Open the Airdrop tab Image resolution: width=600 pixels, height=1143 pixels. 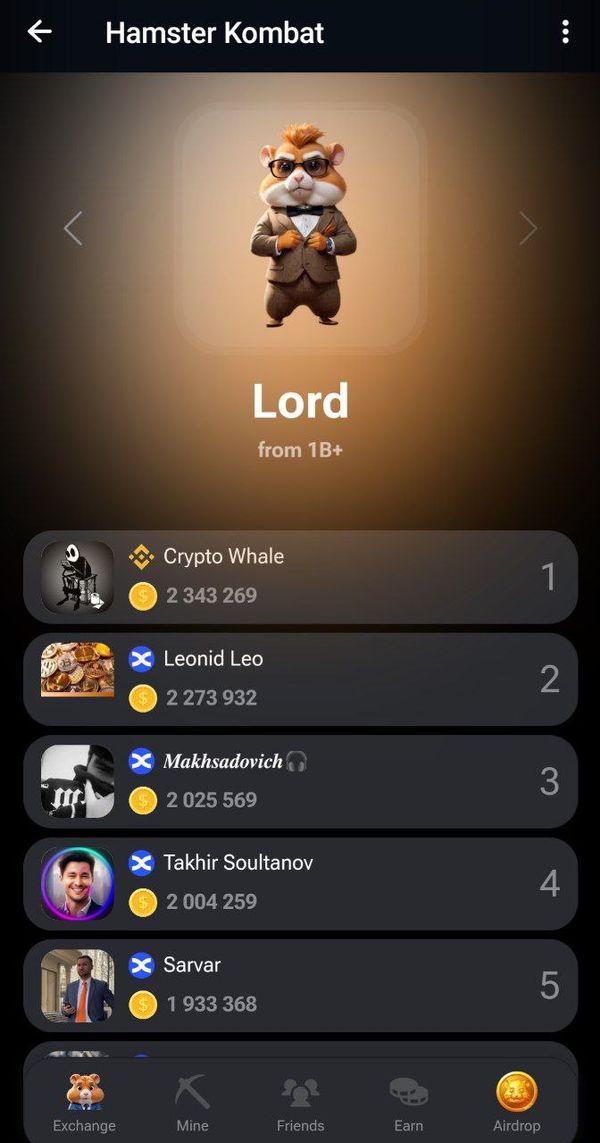(516, 1103)
